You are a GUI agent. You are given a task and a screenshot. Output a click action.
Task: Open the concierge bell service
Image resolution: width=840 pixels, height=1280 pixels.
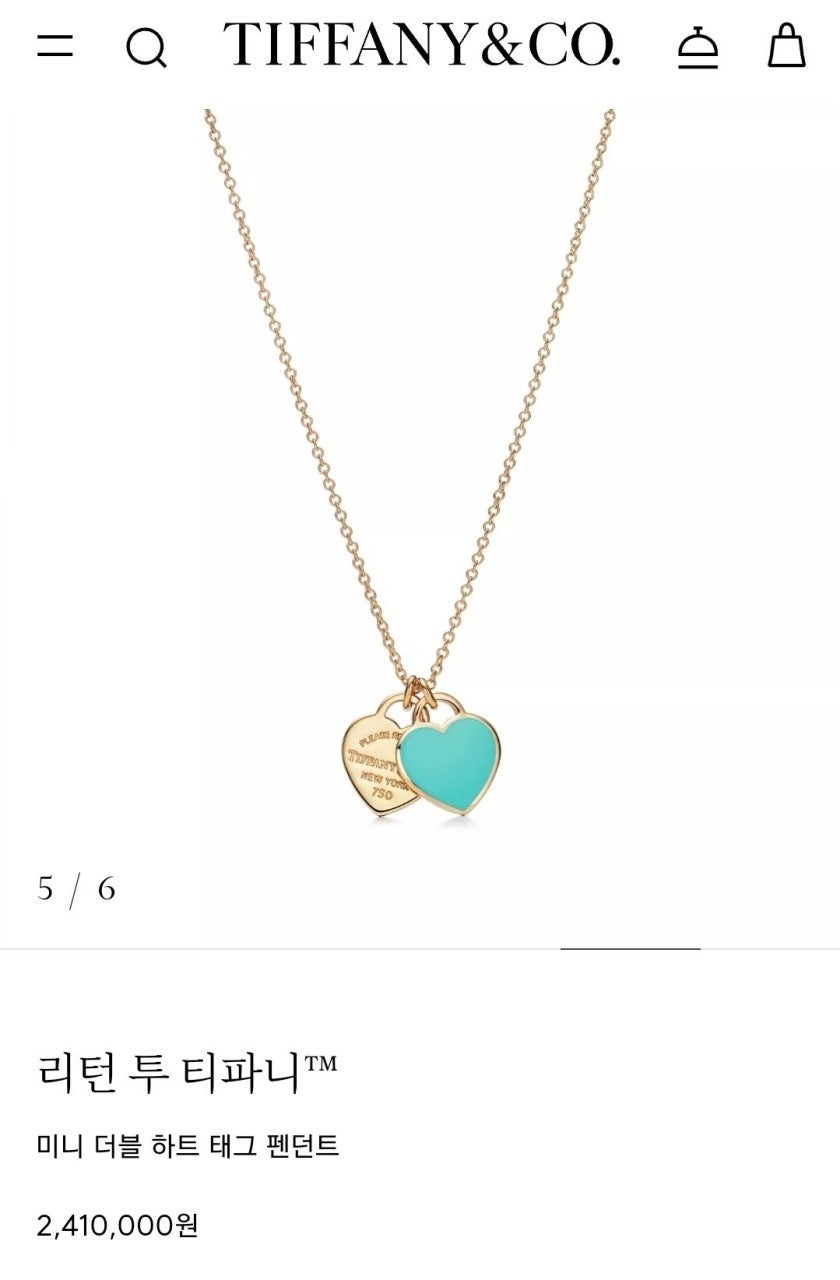click(x=697, y=46)
